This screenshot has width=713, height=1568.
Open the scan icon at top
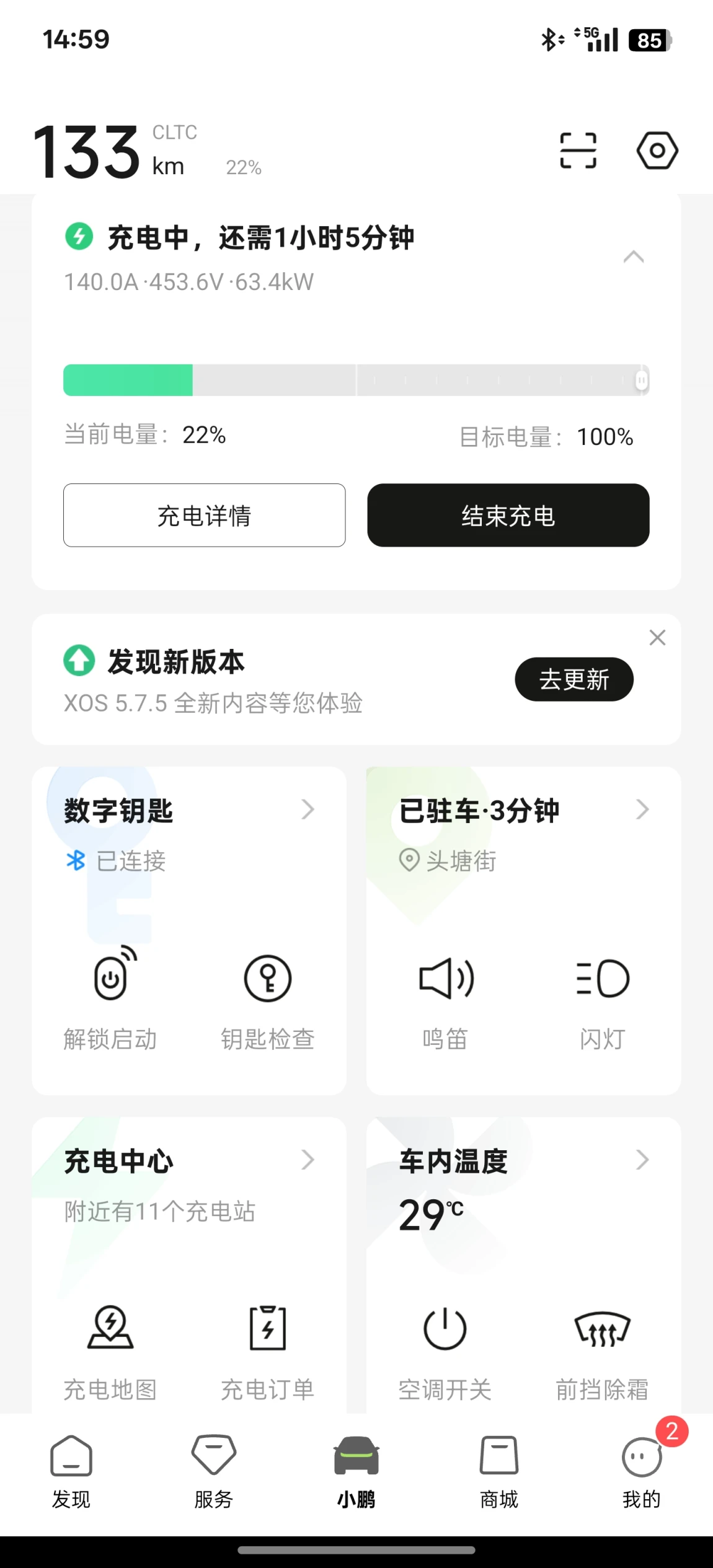[x=578, y=151]
